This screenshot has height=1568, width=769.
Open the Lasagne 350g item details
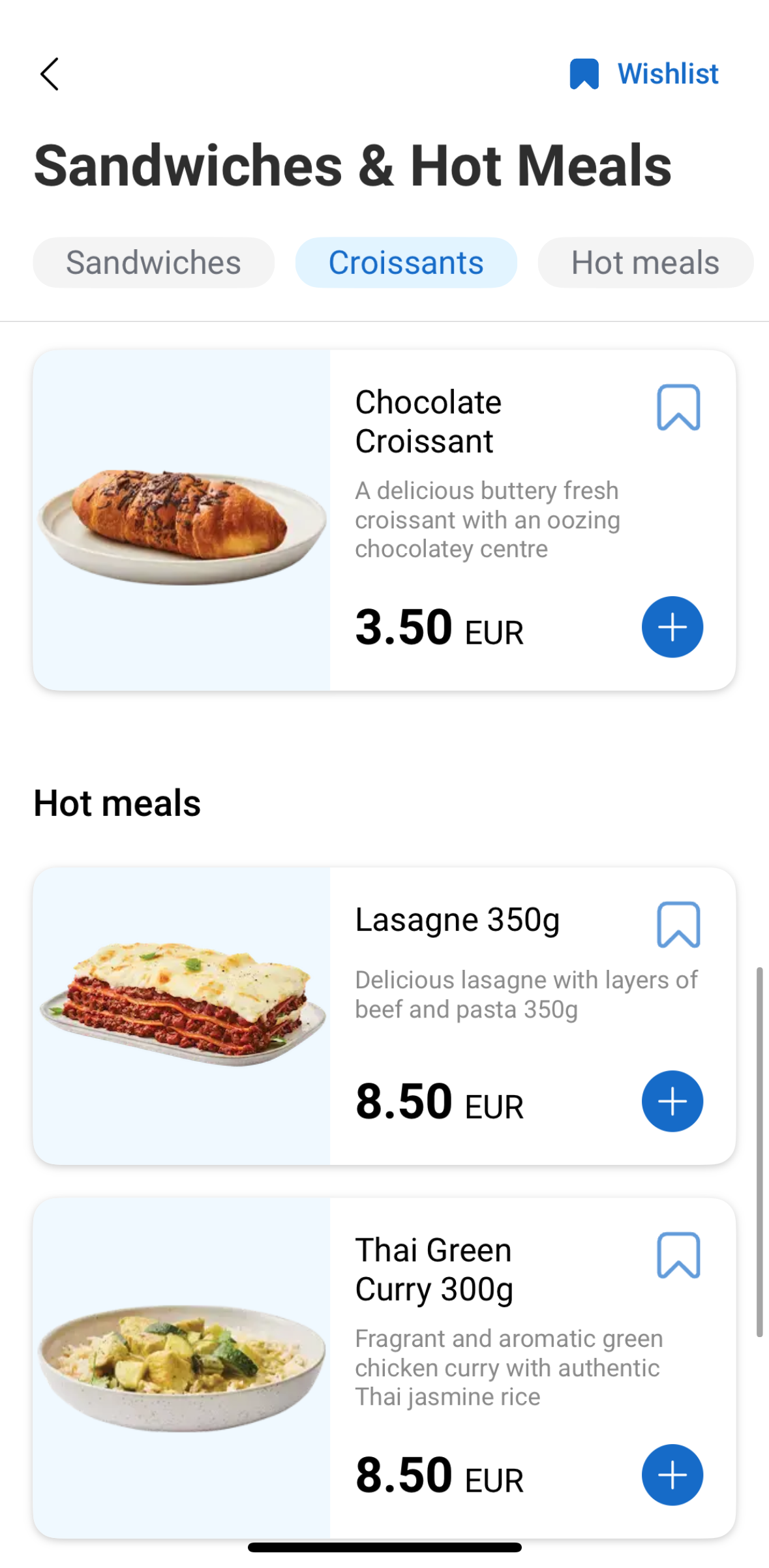[457, 920]
